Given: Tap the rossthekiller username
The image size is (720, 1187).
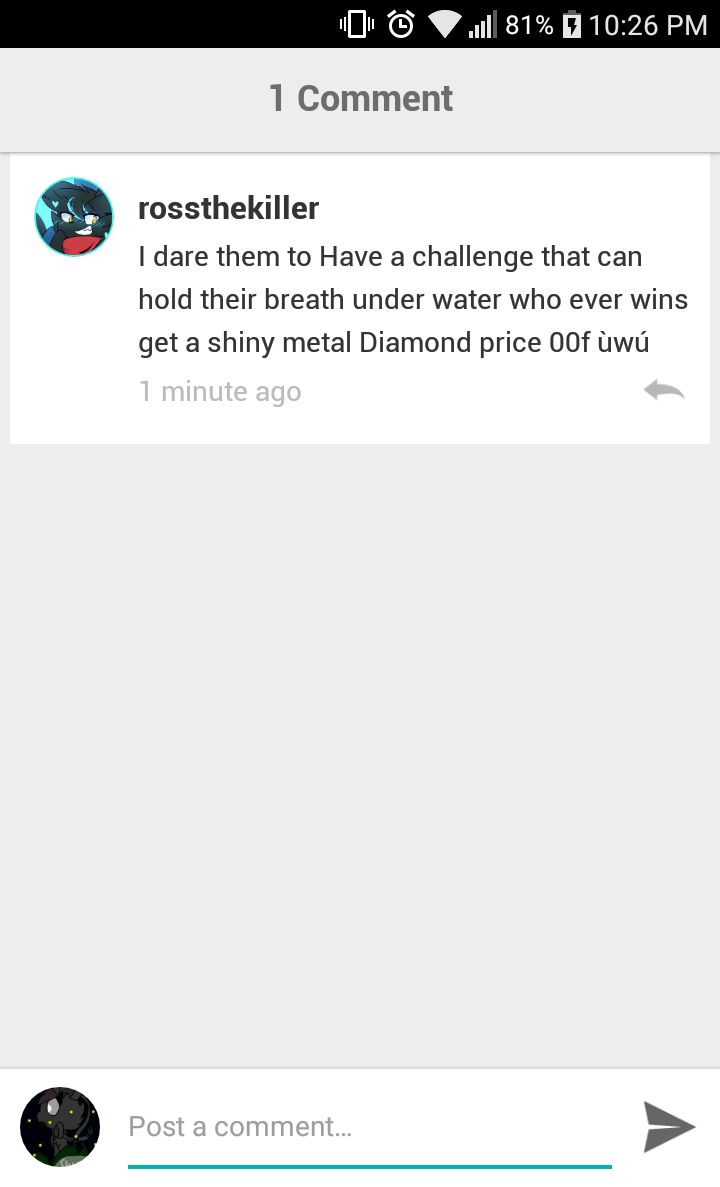Looking at the screenshot, I should click(x=229, y=208).
